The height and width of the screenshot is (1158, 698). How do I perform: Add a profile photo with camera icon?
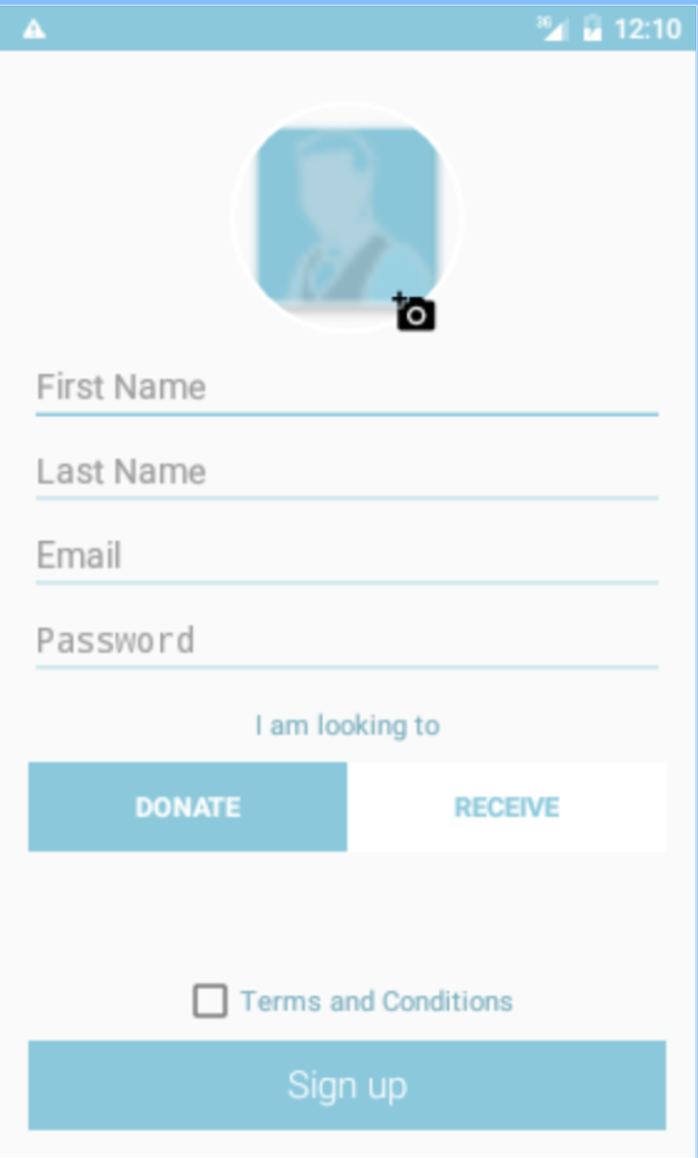pos(415,313)
